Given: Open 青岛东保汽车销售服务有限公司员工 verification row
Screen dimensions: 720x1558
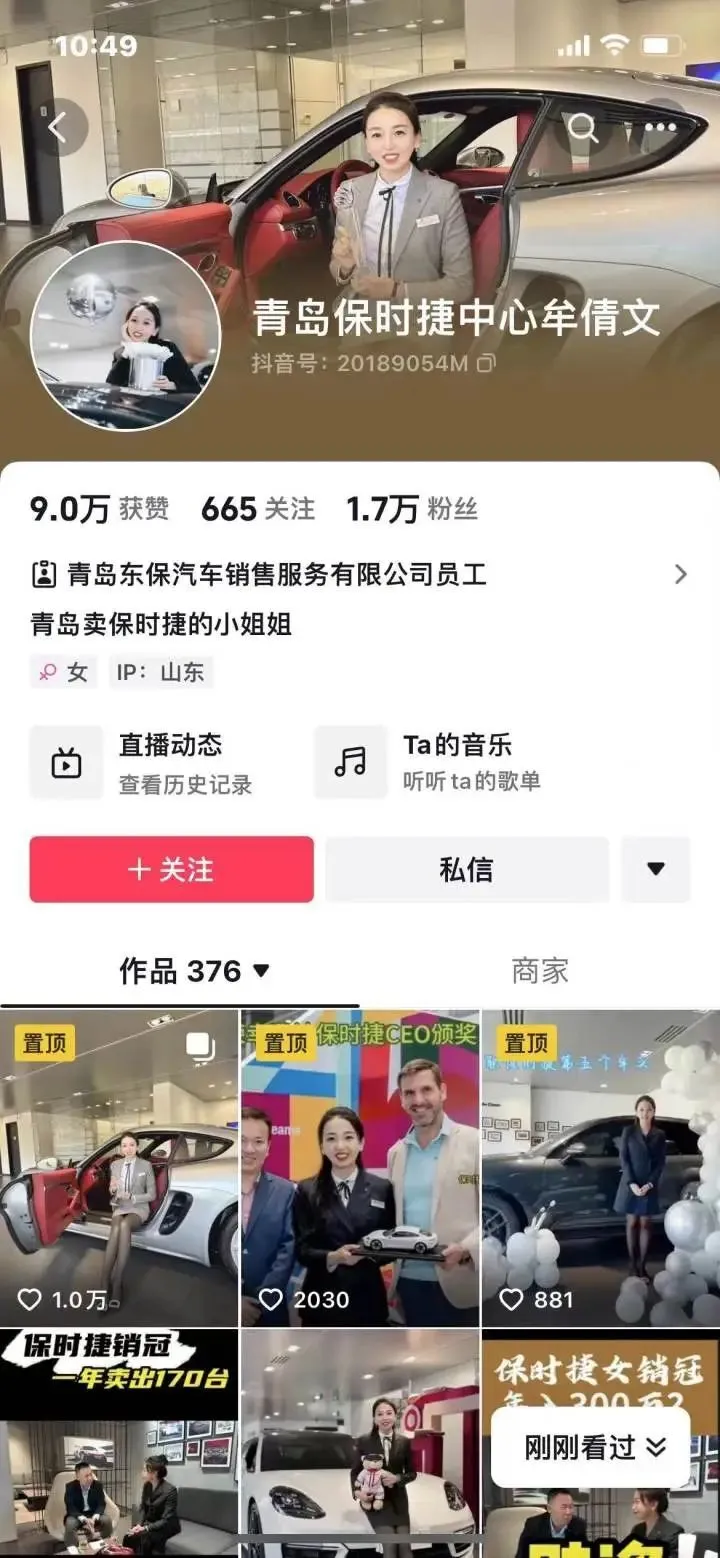Looking at the screenshot, I should click(360, 574).
